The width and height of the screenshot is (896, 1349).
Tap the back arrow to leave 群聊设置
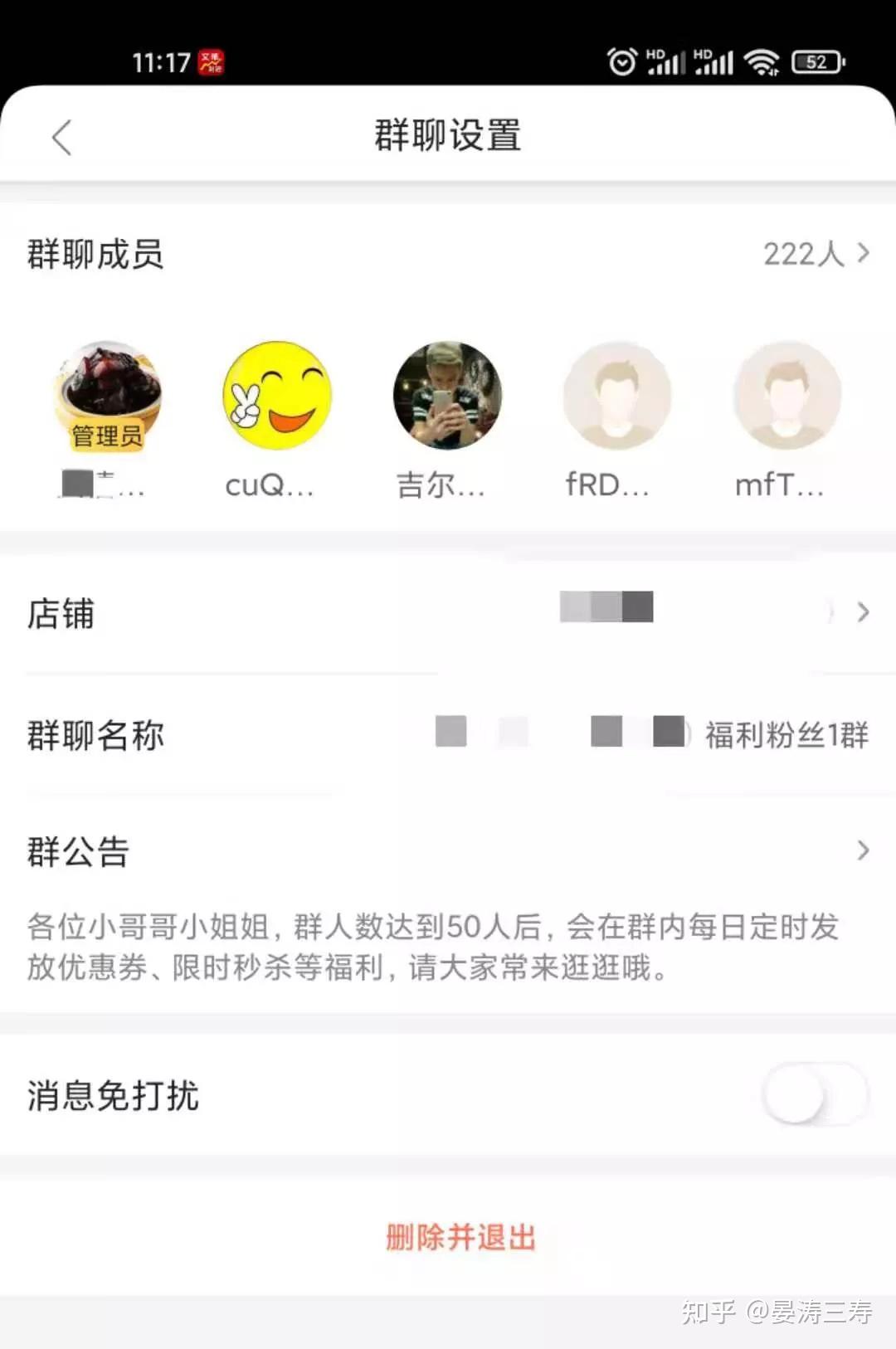61,136
